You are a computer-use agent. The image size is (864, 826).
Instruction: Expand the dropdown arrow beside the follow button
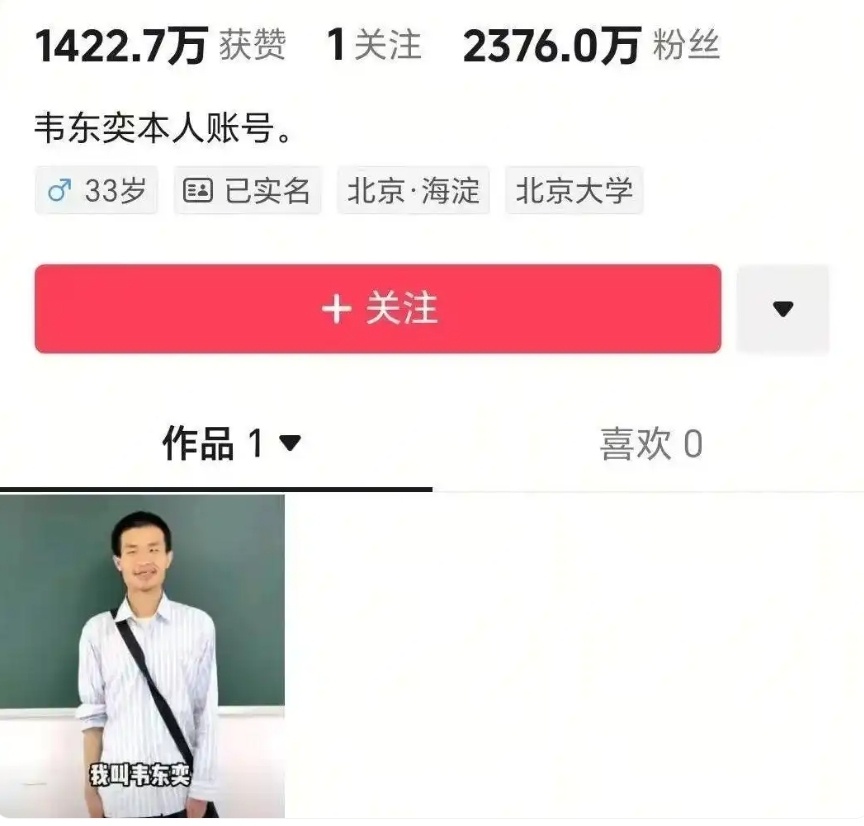(782, 309)
